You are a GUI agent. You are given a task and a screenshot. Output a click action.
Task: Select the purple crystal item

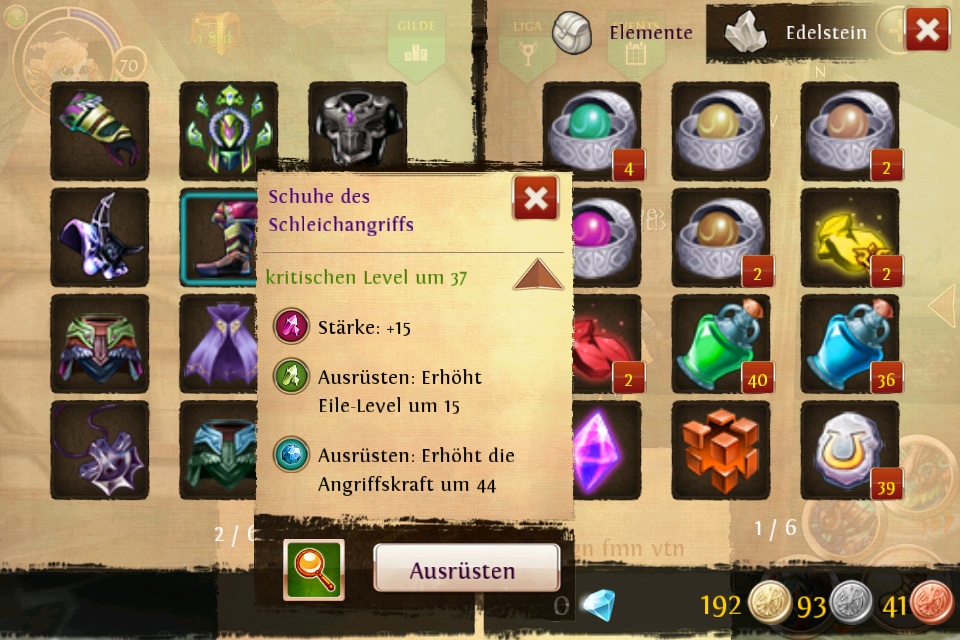[596, 450]
